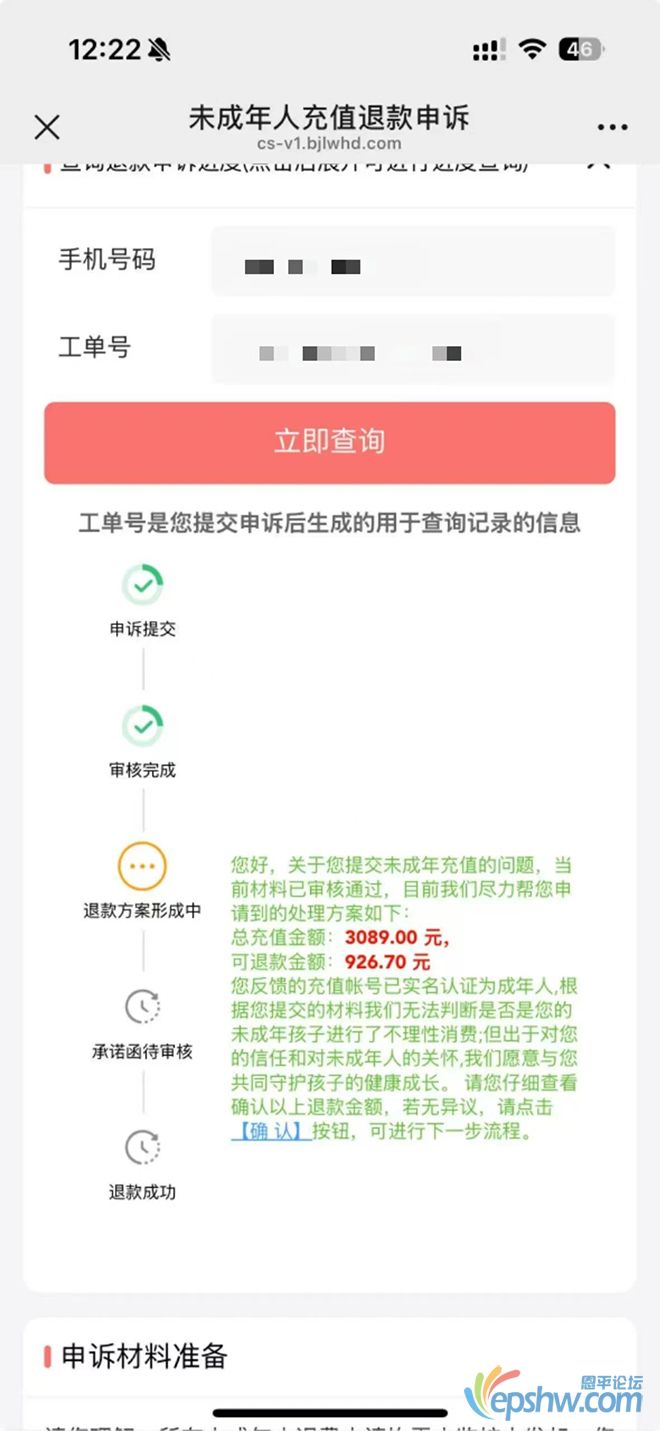
Task: Close the refund appeal page
Action: [47, 127]
